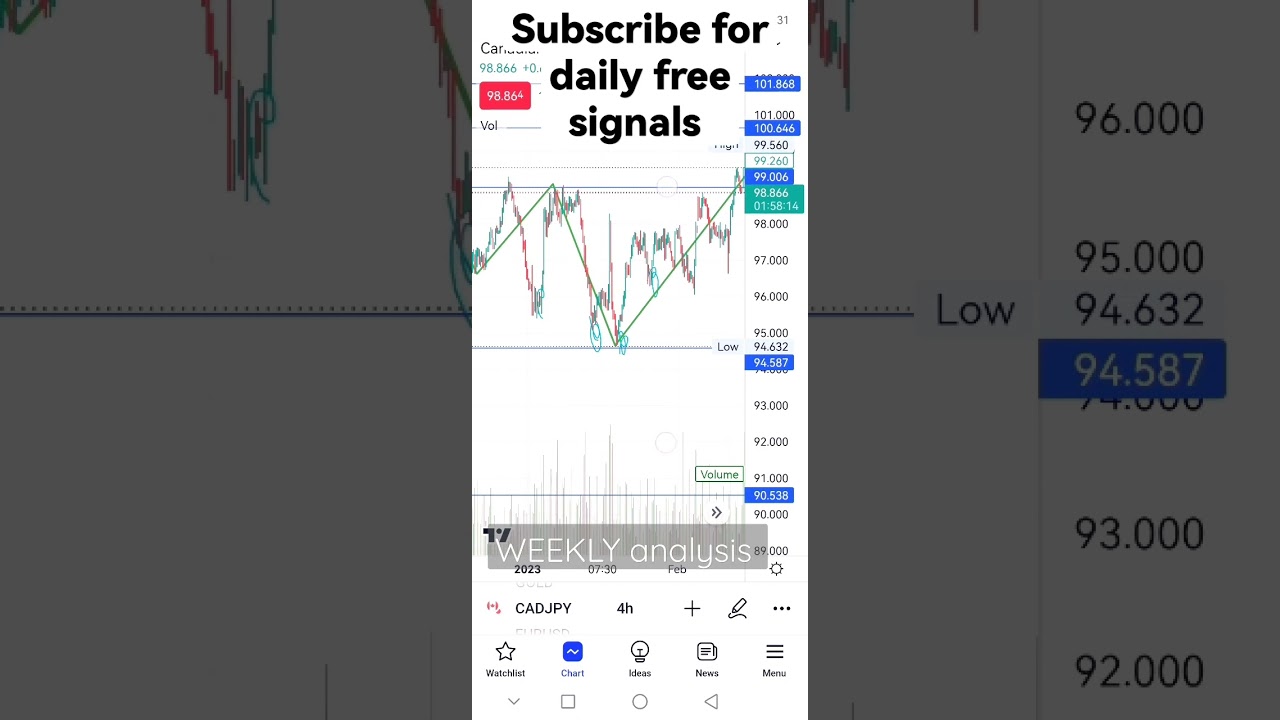Open the three-dot more options
Screen dimensions: 1280x720
point(782,608)
